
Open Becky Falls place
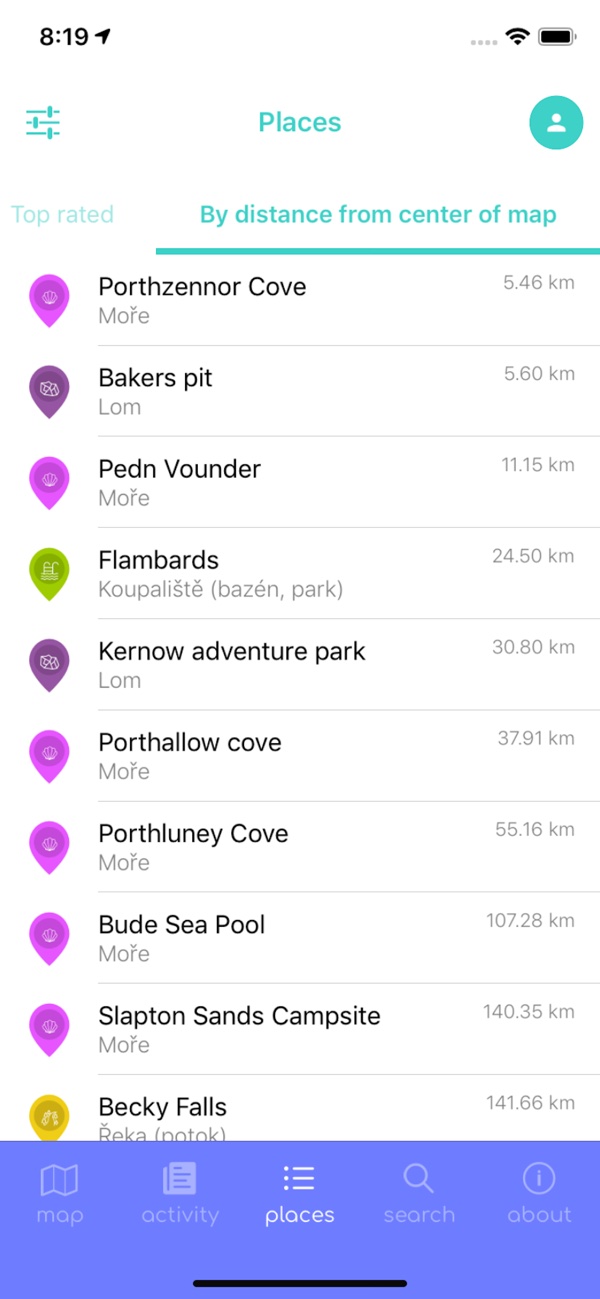click(x=300, y=1114)
